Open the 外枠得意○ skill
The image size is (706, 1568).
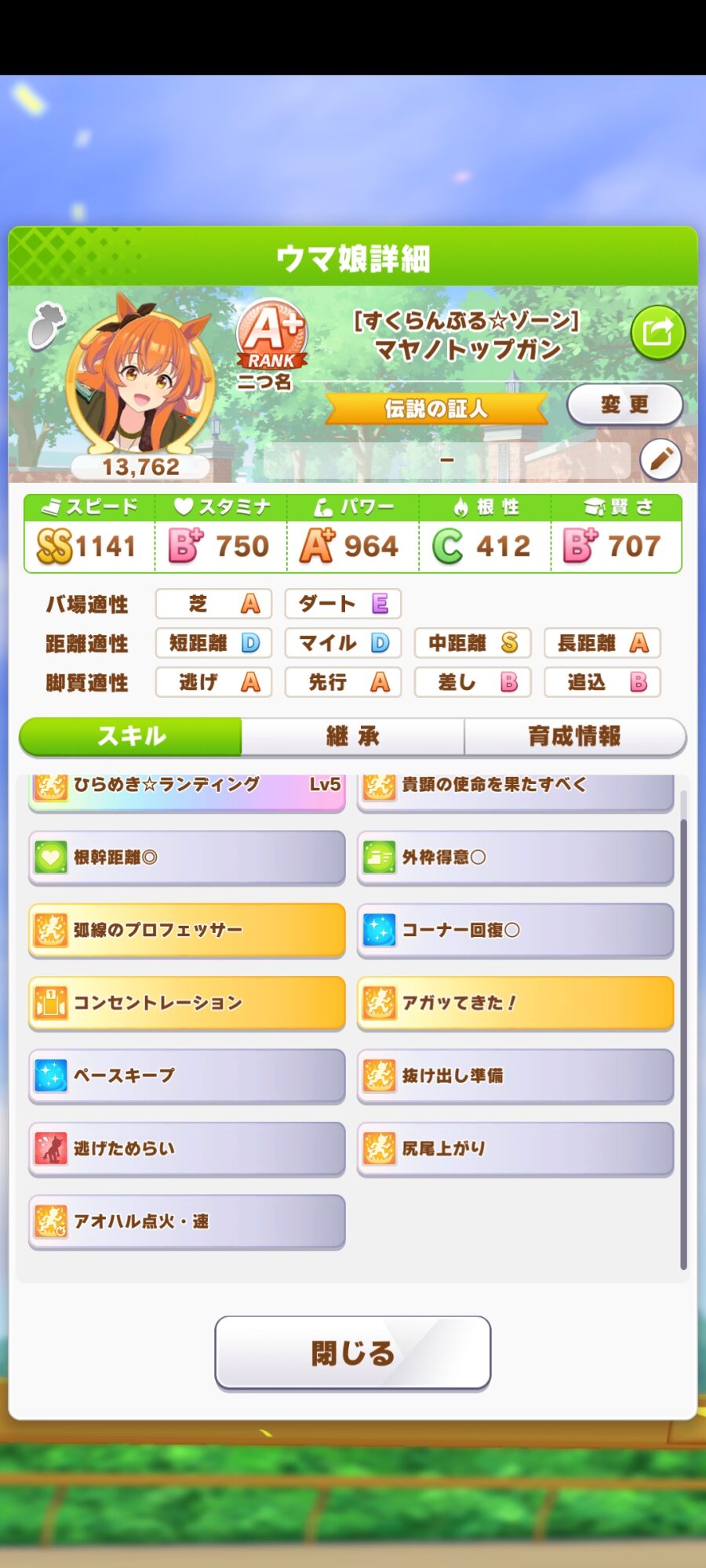point(515,857)
